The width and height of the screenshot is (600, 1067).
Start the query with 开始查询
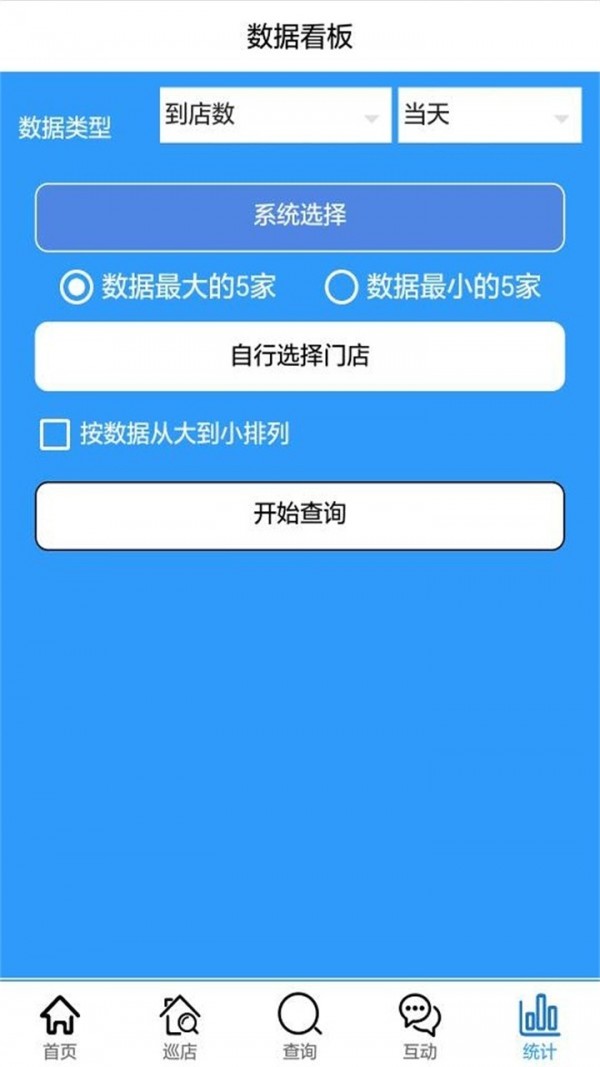(300, 516)
